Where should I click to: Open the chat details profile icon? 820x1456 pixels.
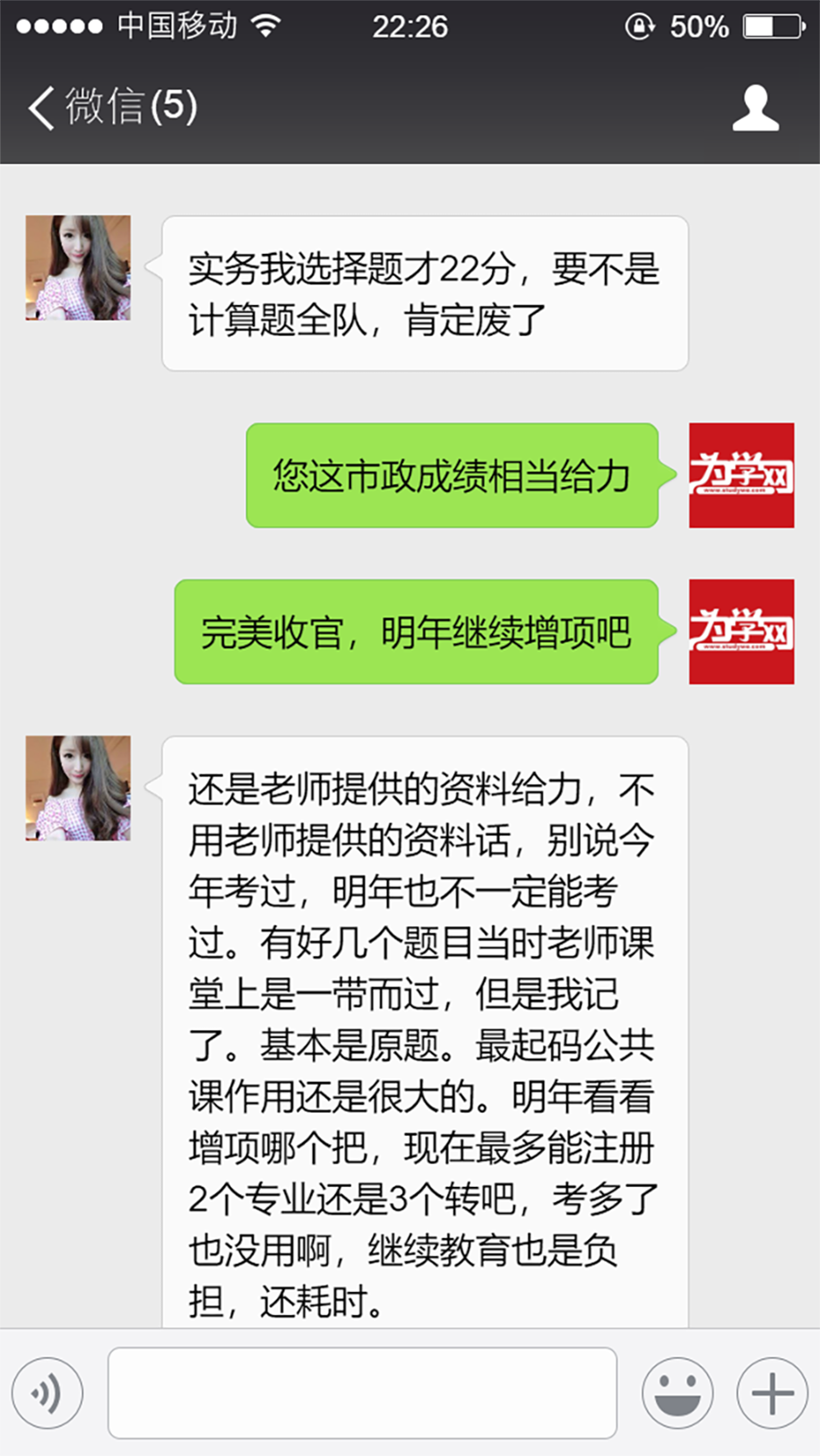pyautogui.click(x=755, y=108)
